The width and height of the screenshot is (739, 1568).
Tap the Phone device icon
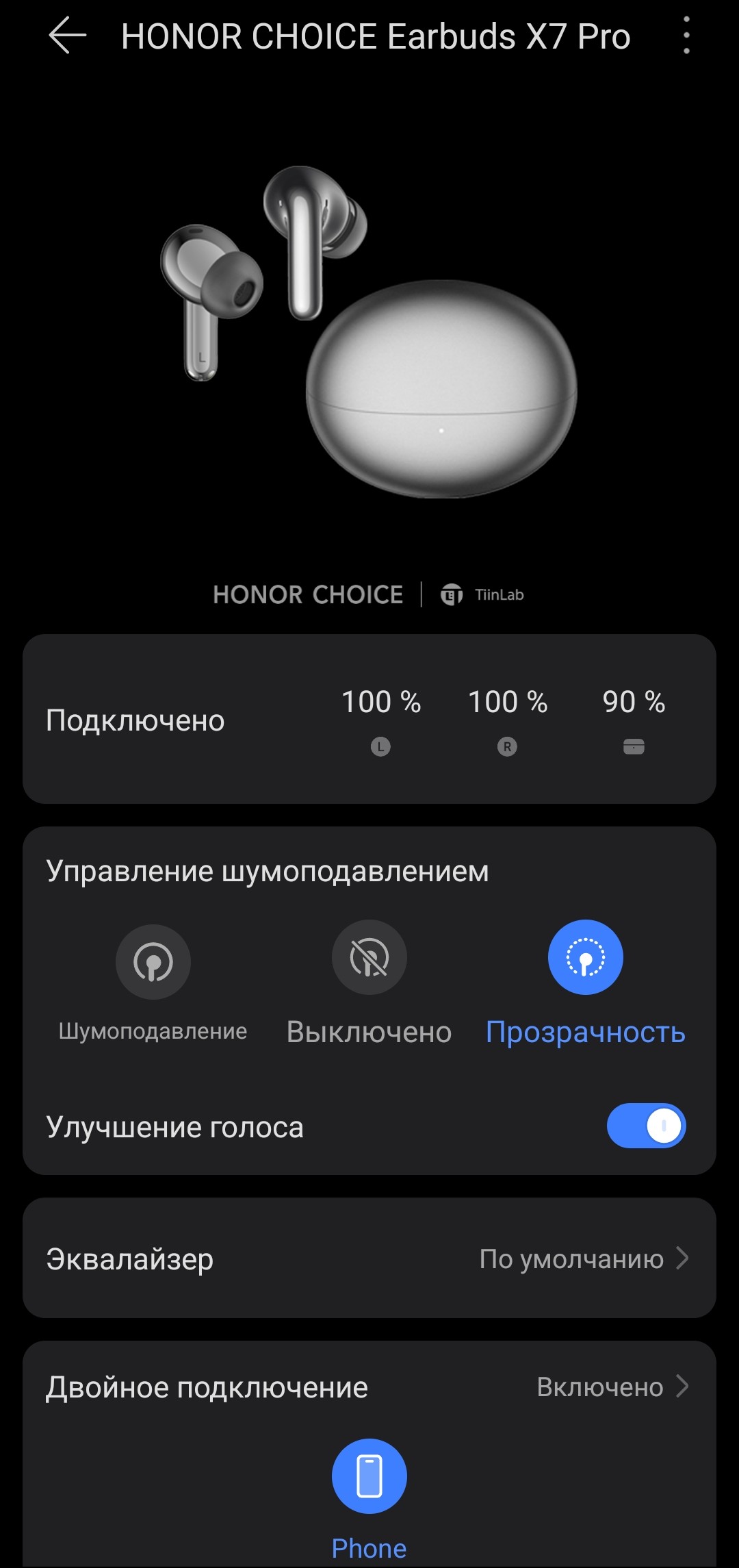[369, 1476]
